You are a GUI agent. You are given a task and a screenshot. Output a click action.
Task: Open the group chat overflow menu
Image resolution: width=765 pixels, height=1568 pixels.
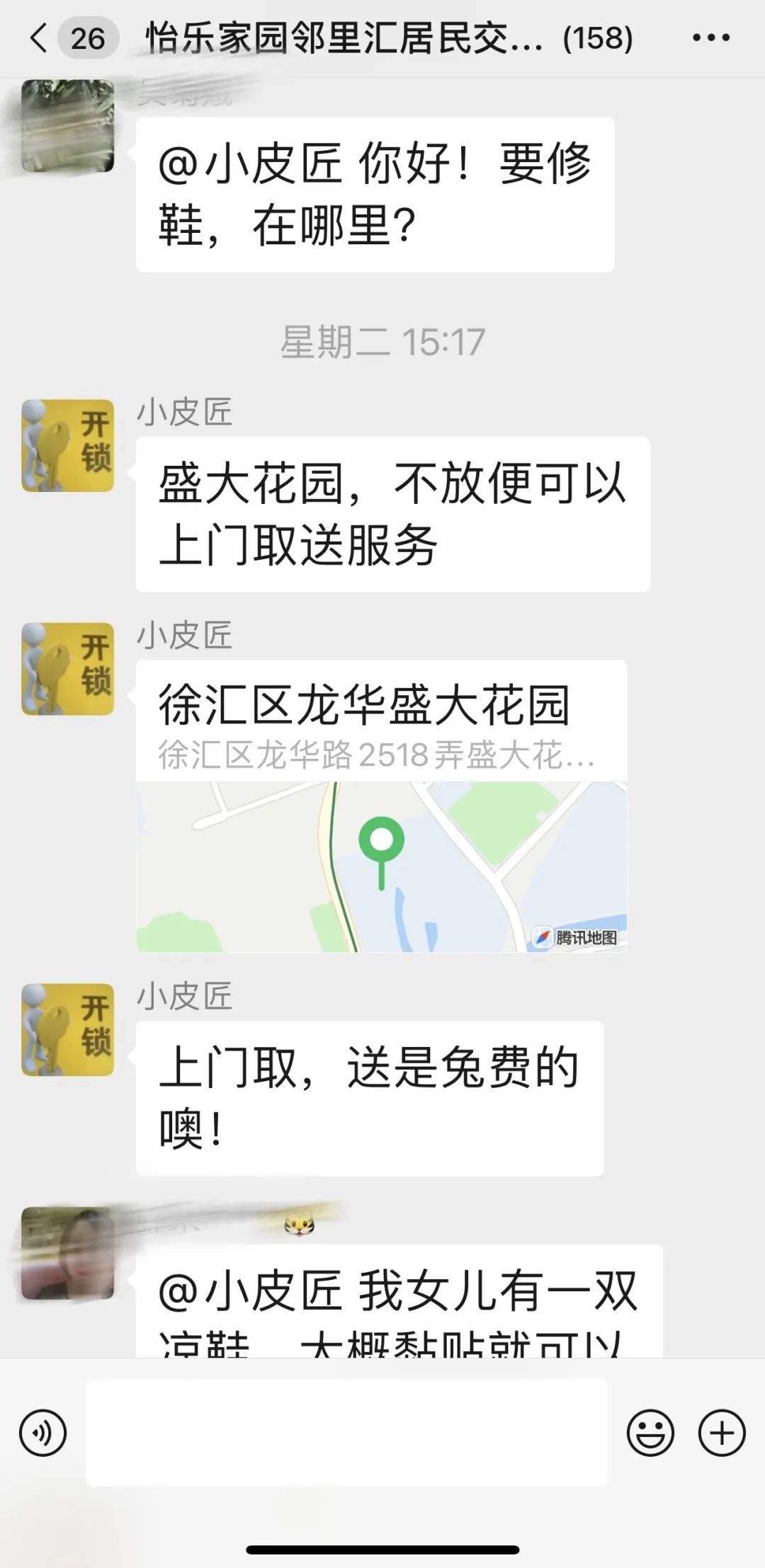click(710, 38)
